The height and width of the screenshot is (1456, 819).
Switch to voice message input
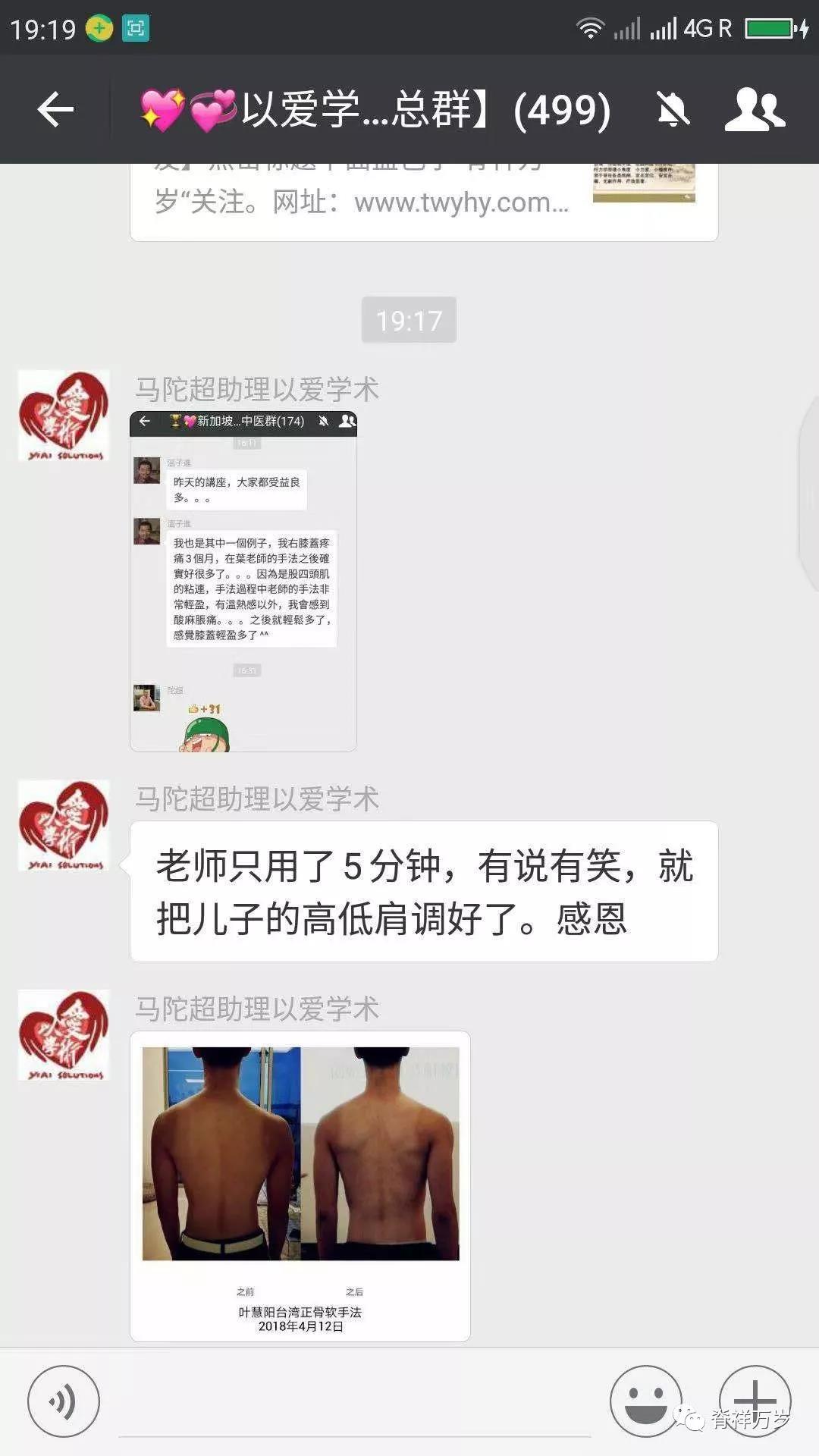(64, 1401)
